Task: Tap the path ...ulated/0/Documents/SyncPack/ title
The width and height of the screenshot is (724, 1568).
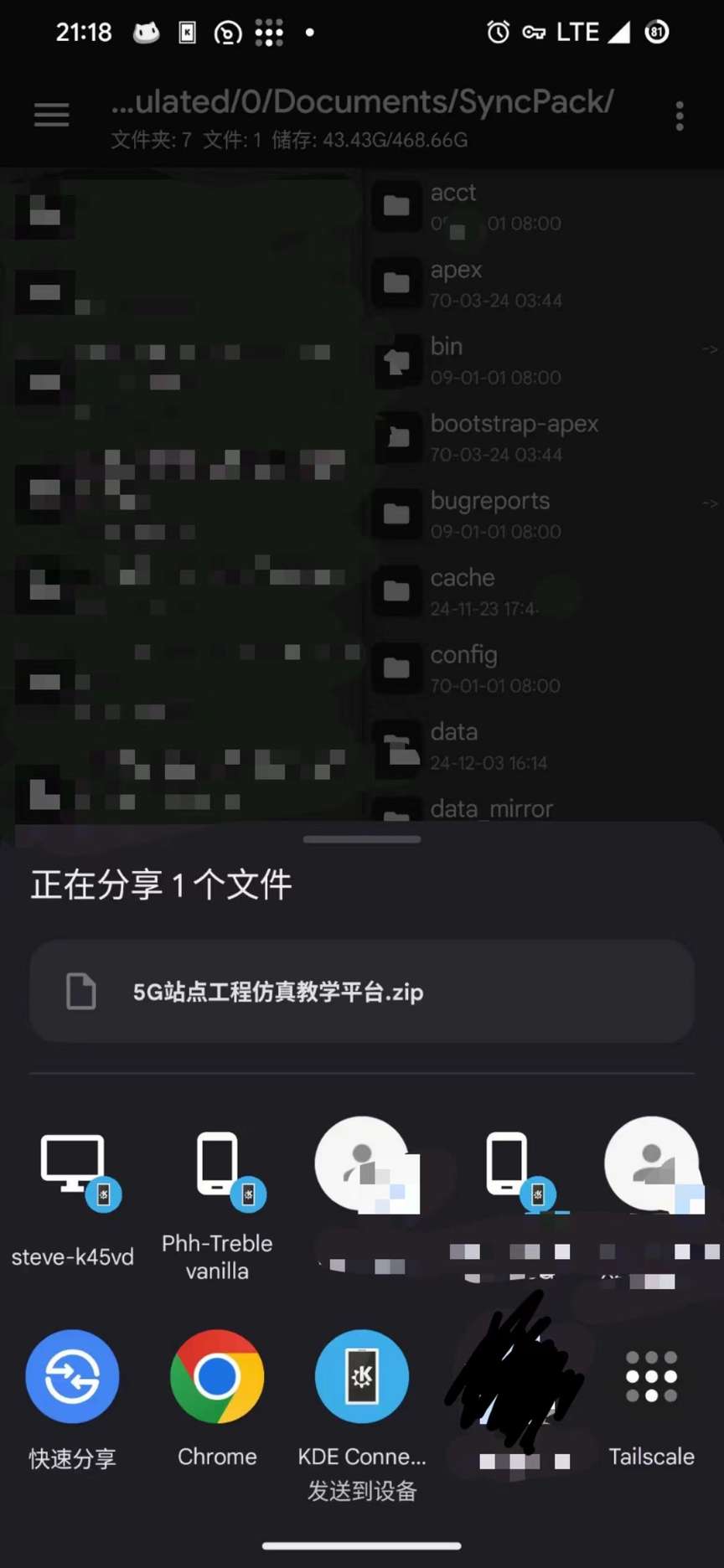Action: click(x=362, y=101)
